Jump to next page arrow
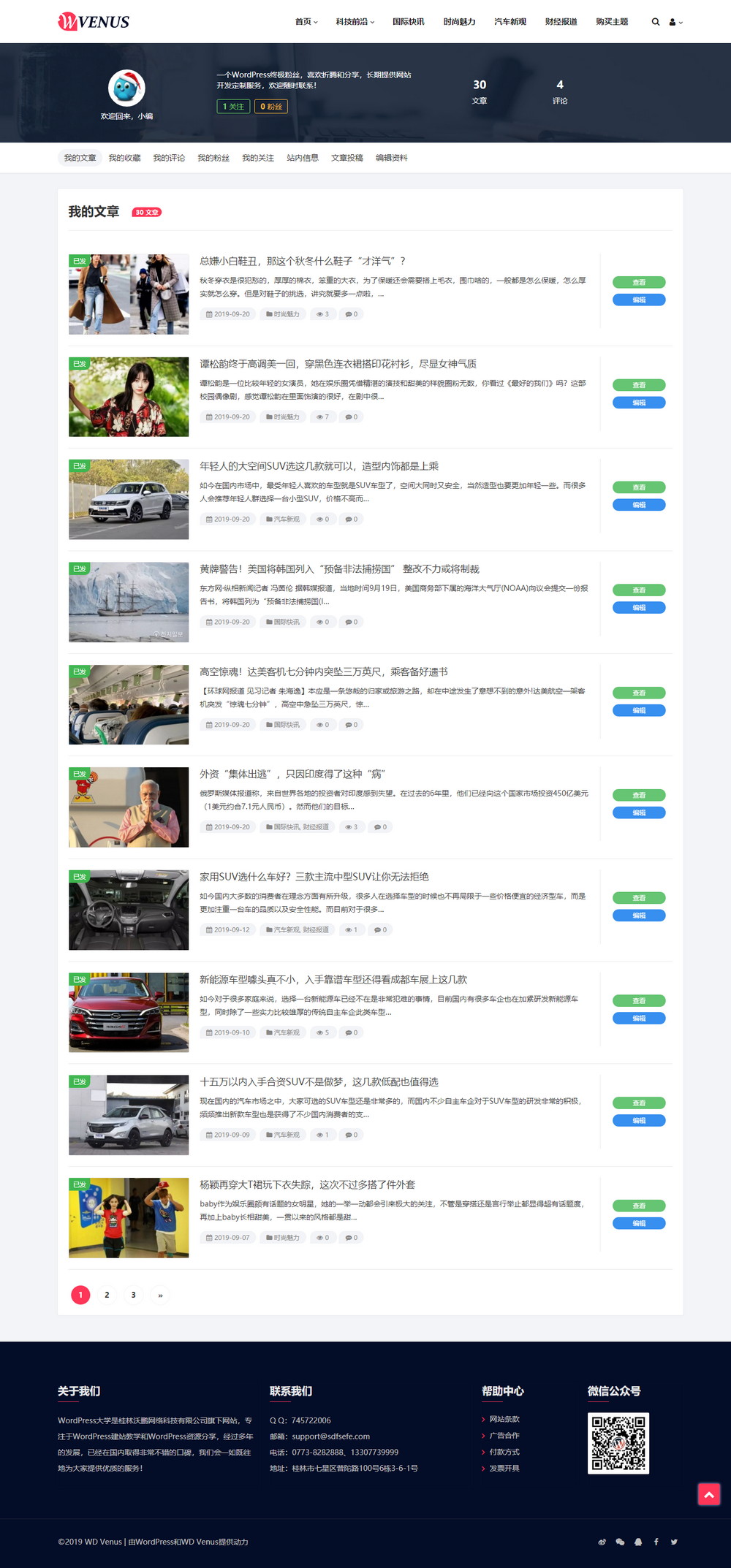731x1568 pixels. click(160, 1295)
